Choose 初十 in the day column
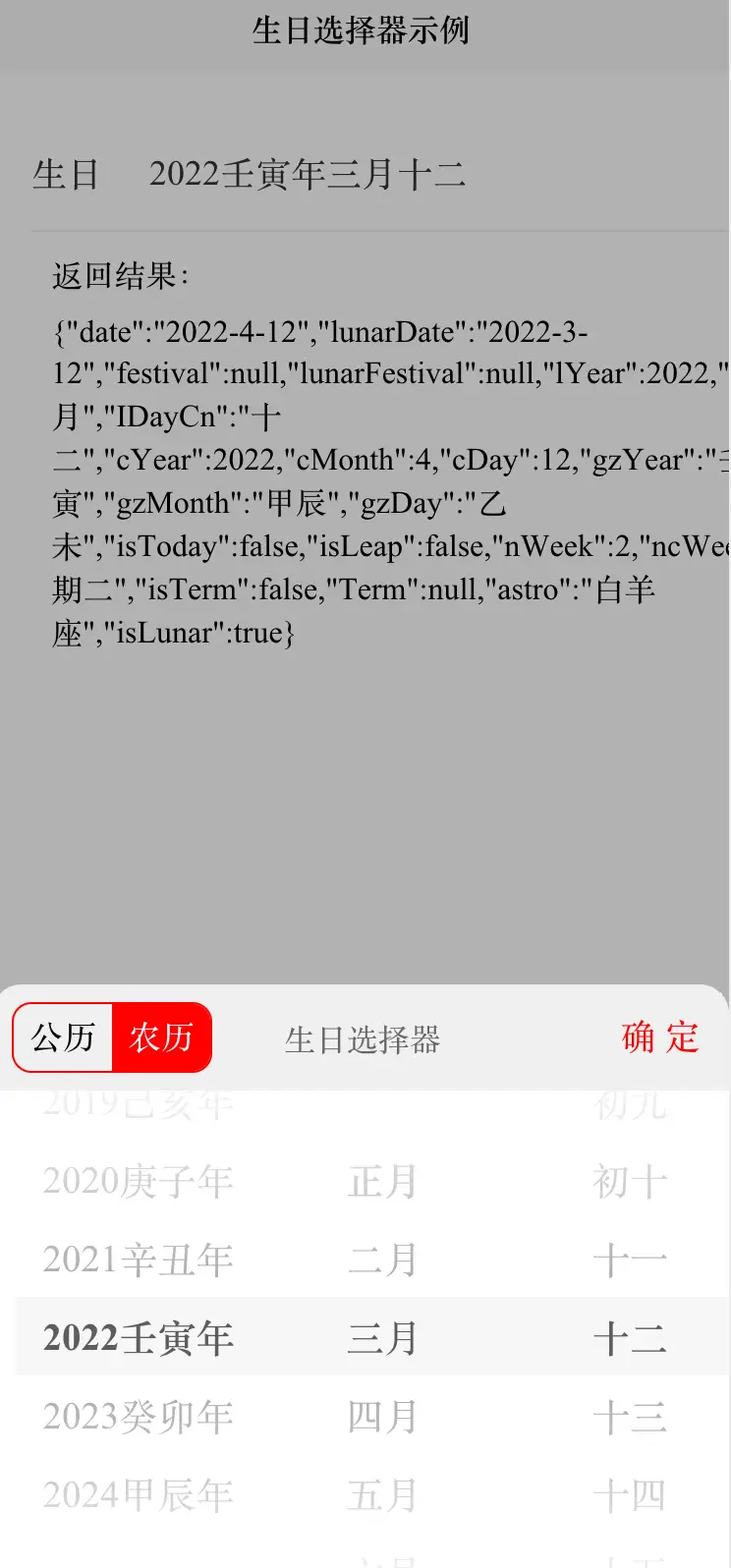Viewport: 731px width, 1568px height. coord(630,1181)
